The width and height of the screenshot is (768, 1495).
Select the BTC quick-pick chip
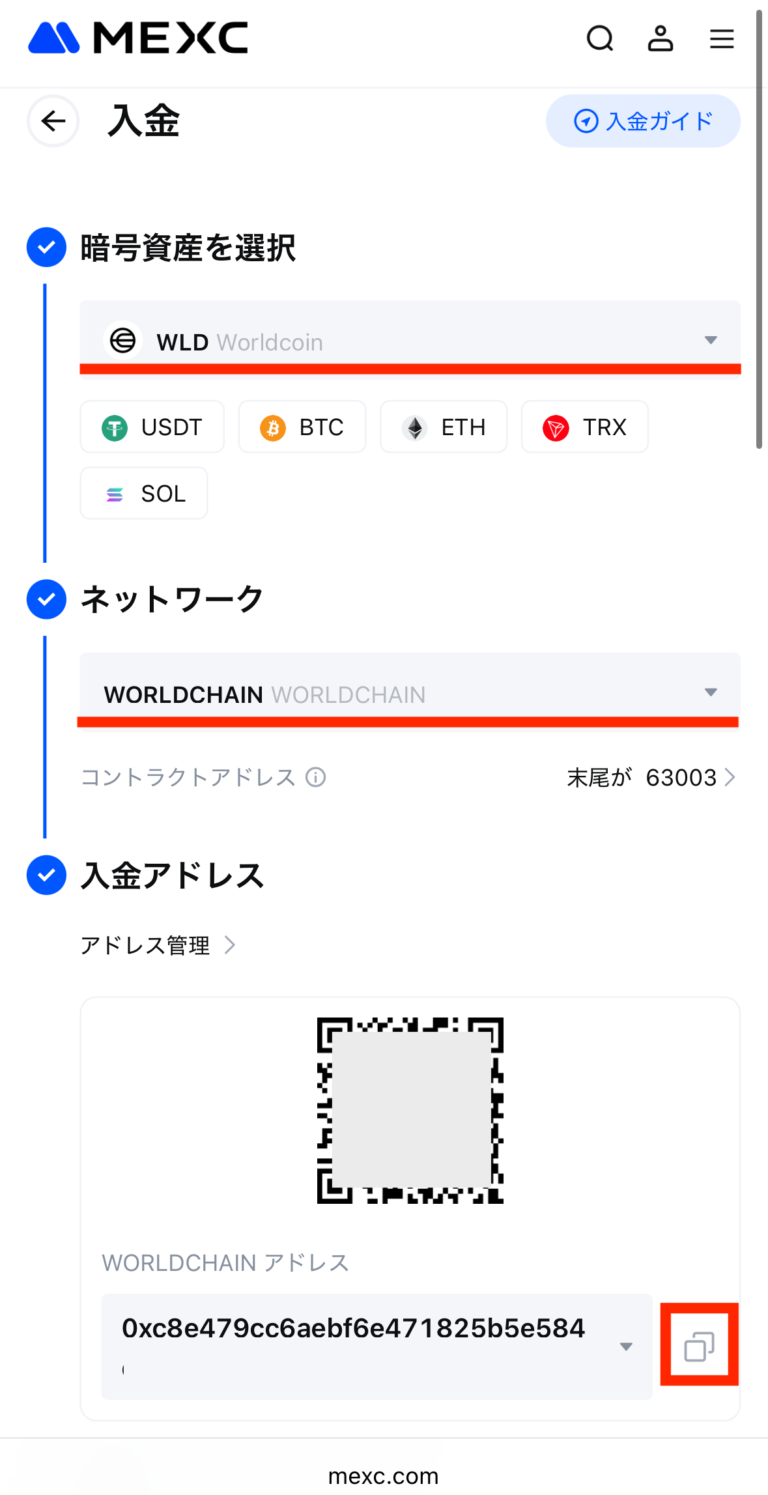pos(302,427)
